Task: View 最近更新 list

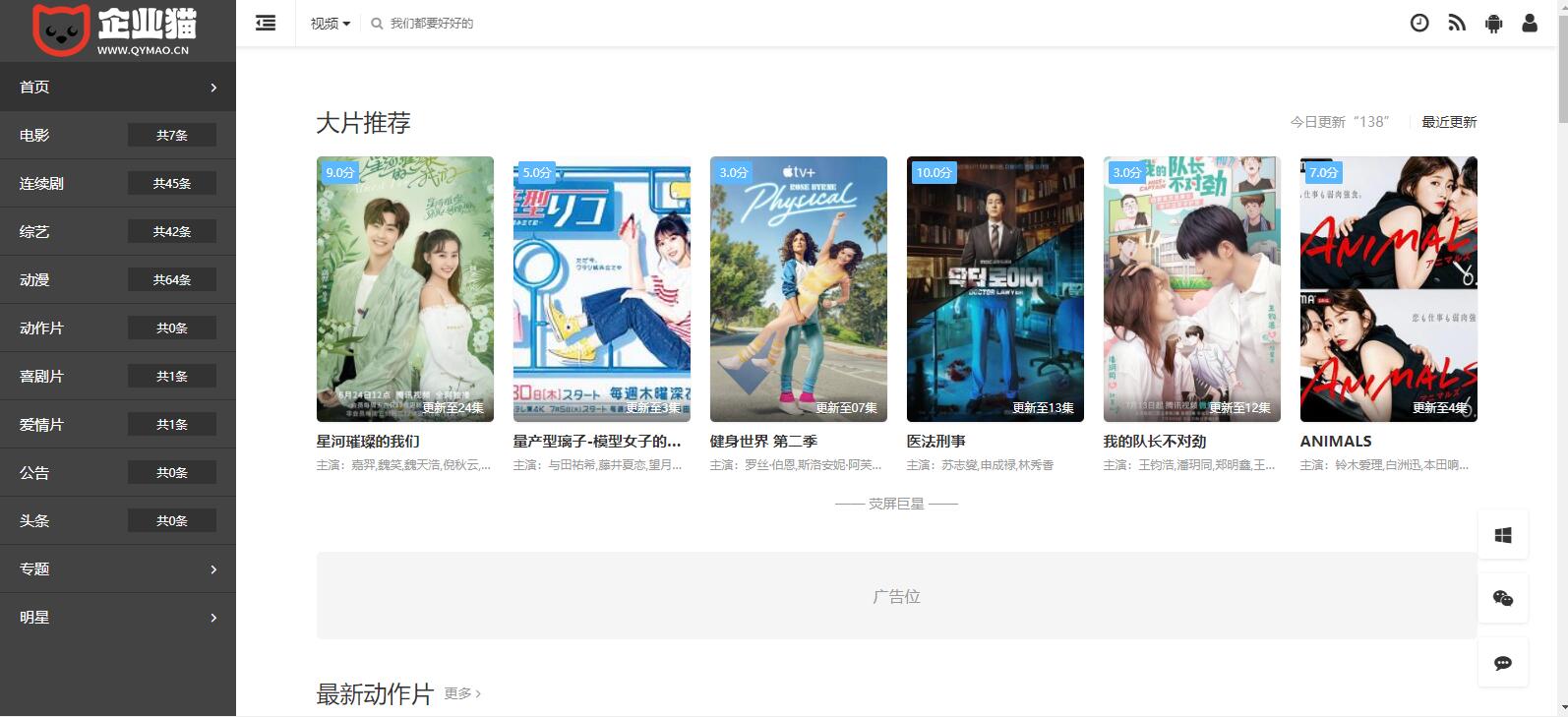Action: click(1449, 122)
